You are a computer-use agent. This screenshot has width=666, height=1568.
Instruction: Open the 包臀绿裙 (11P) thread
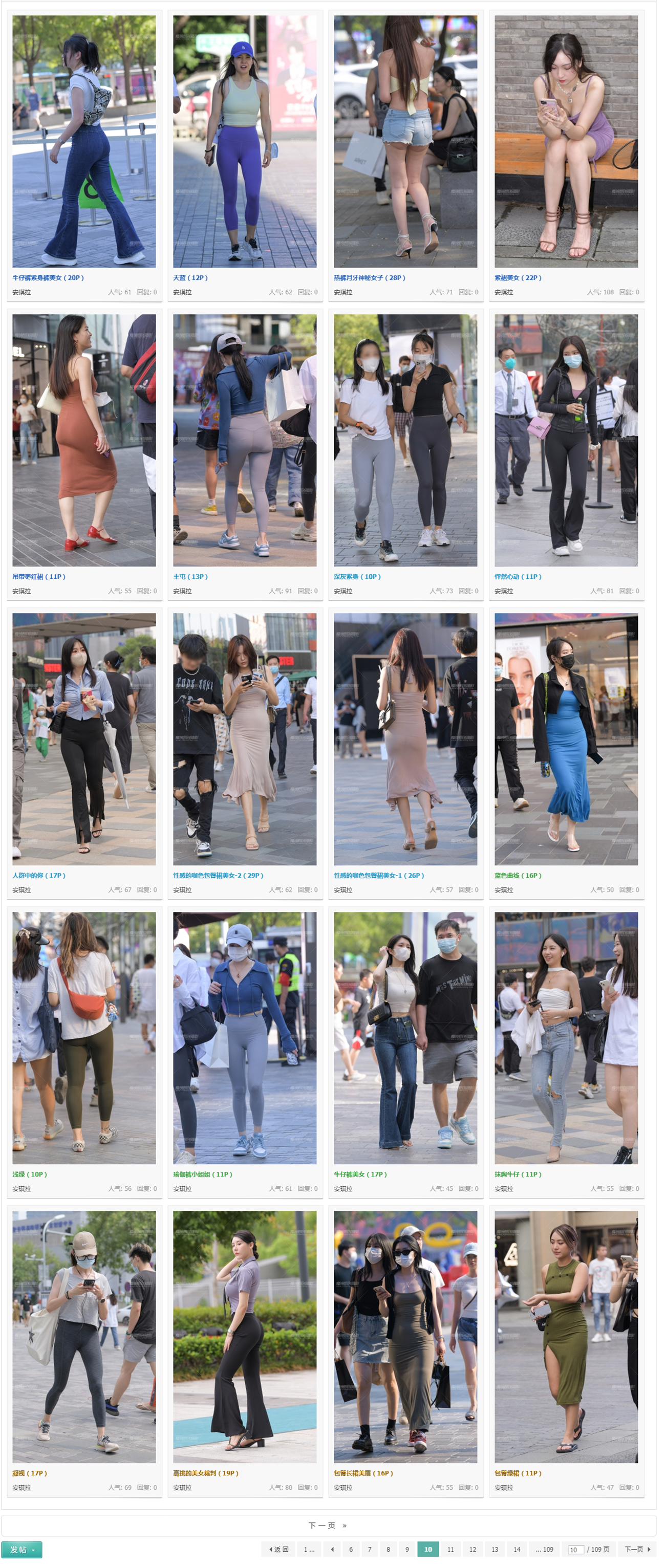click(518, 1473)
